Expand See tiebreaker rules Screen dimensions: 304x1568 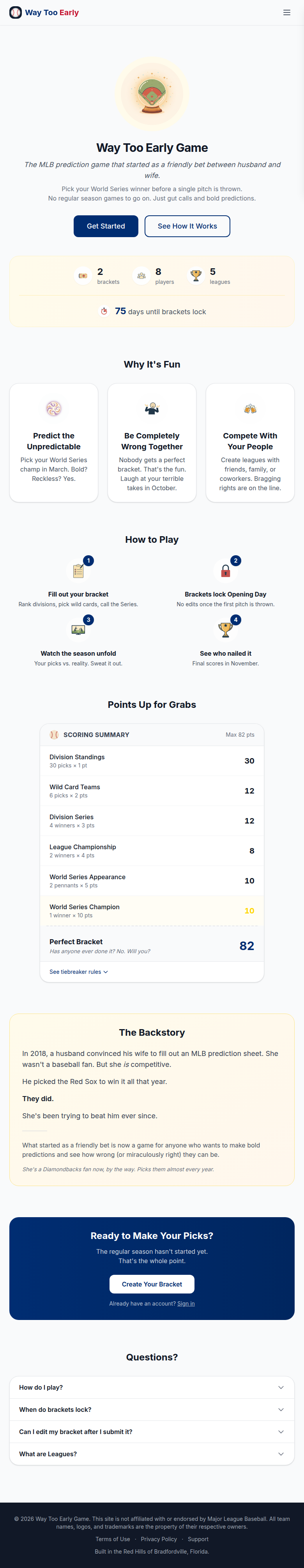(x=79, y=972)
